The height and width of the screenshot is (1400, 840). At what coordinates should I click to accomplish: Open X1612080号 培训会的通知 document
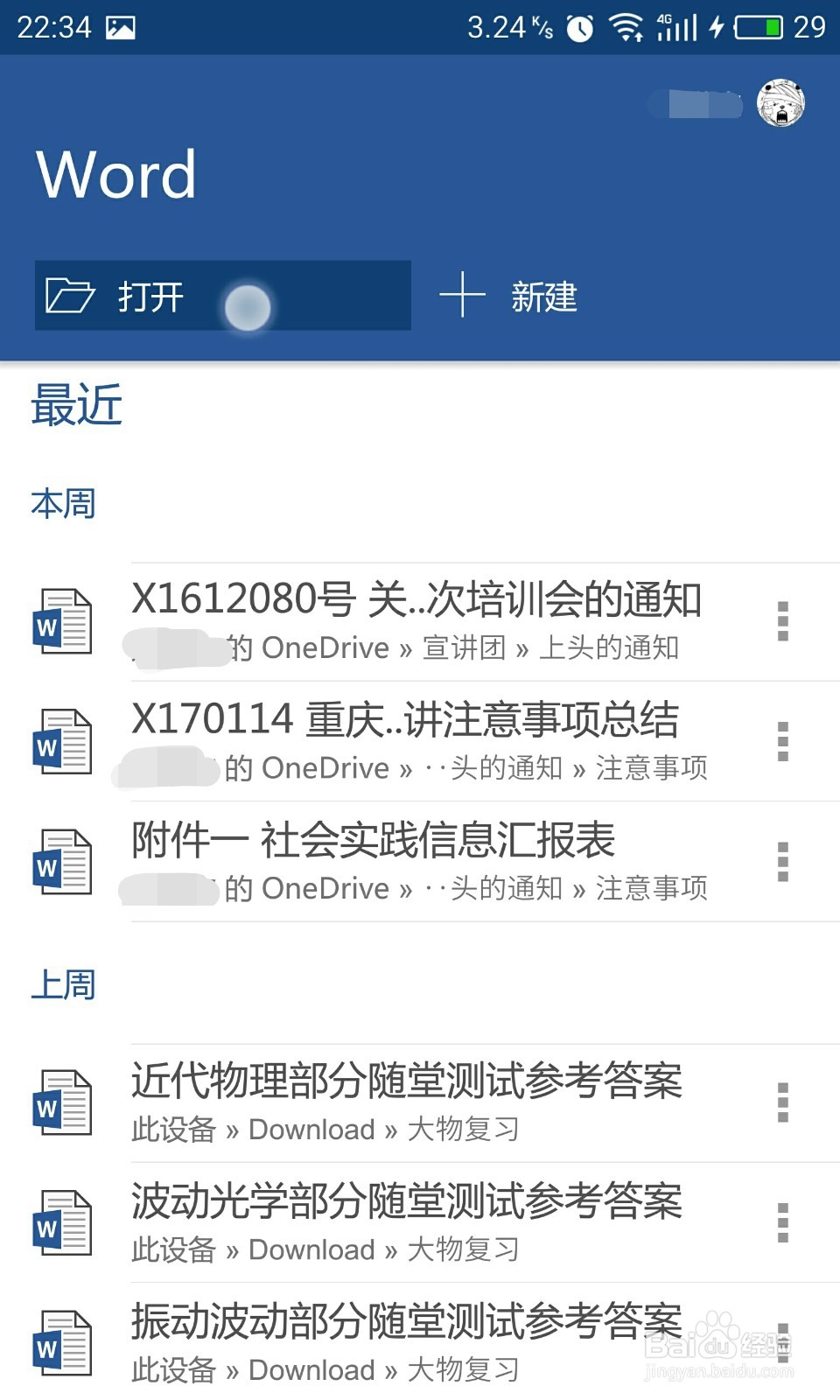(416, 620)
